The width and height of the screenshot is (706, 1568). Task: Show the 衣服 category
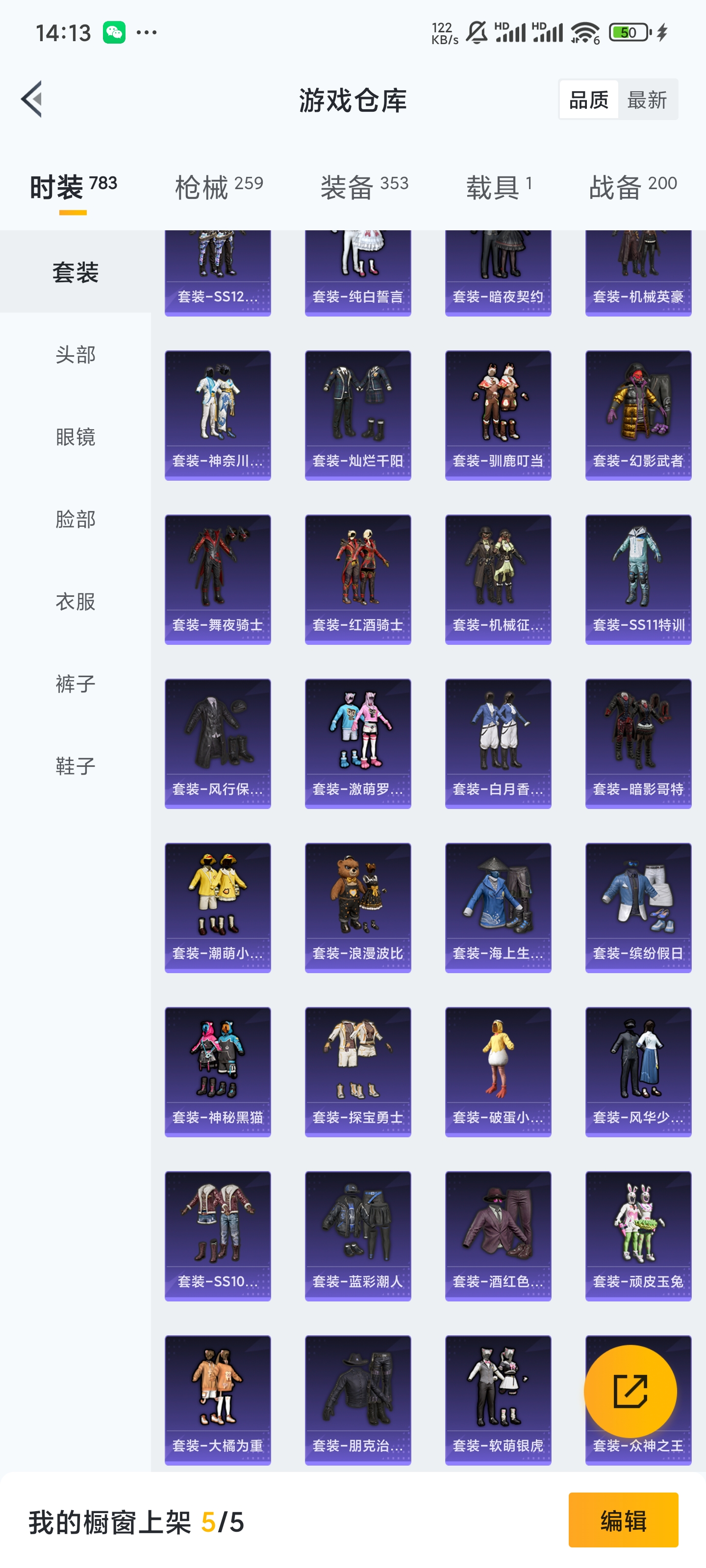[76, 601]
